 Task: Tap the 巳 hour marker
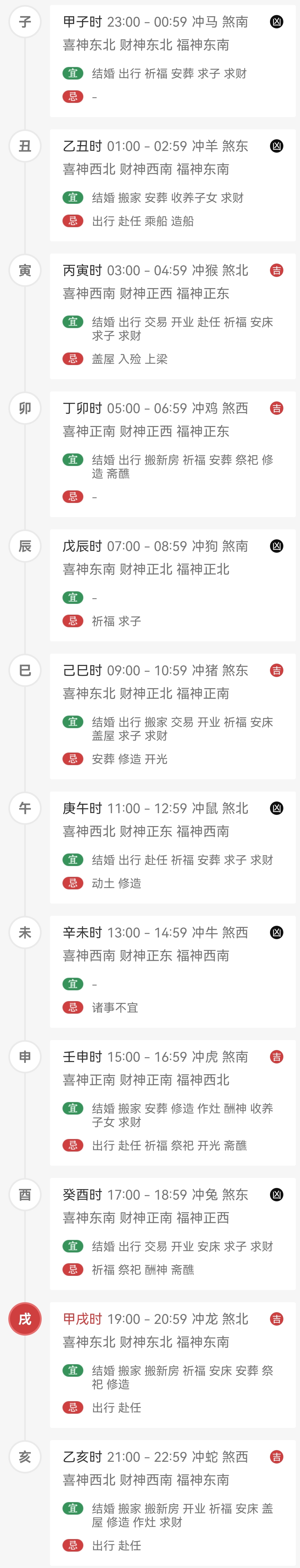coord(25,670)
